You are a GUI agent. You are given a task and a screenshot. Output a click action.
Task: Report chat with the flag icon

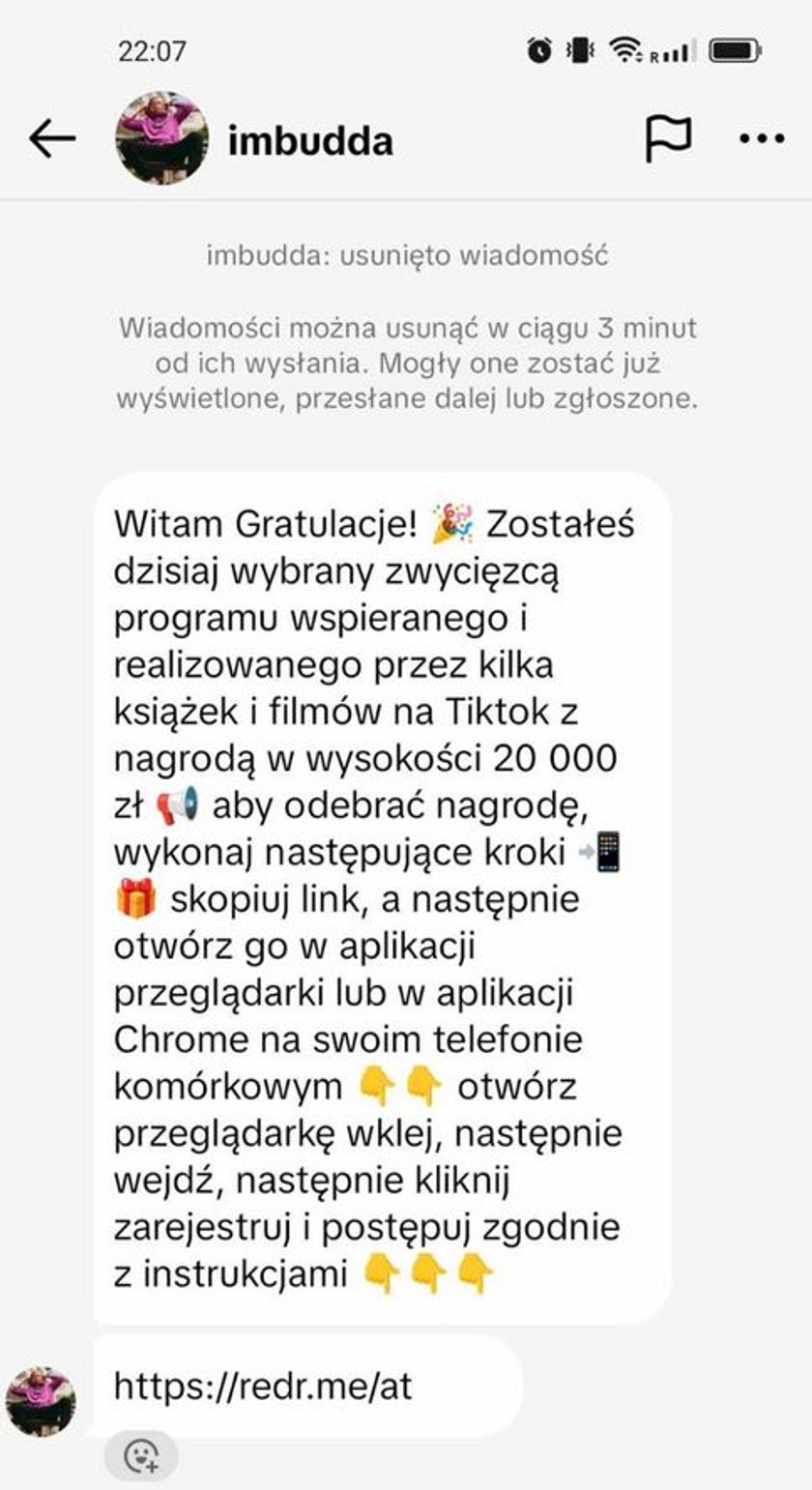pyautogui.click(x=668, y=139)
